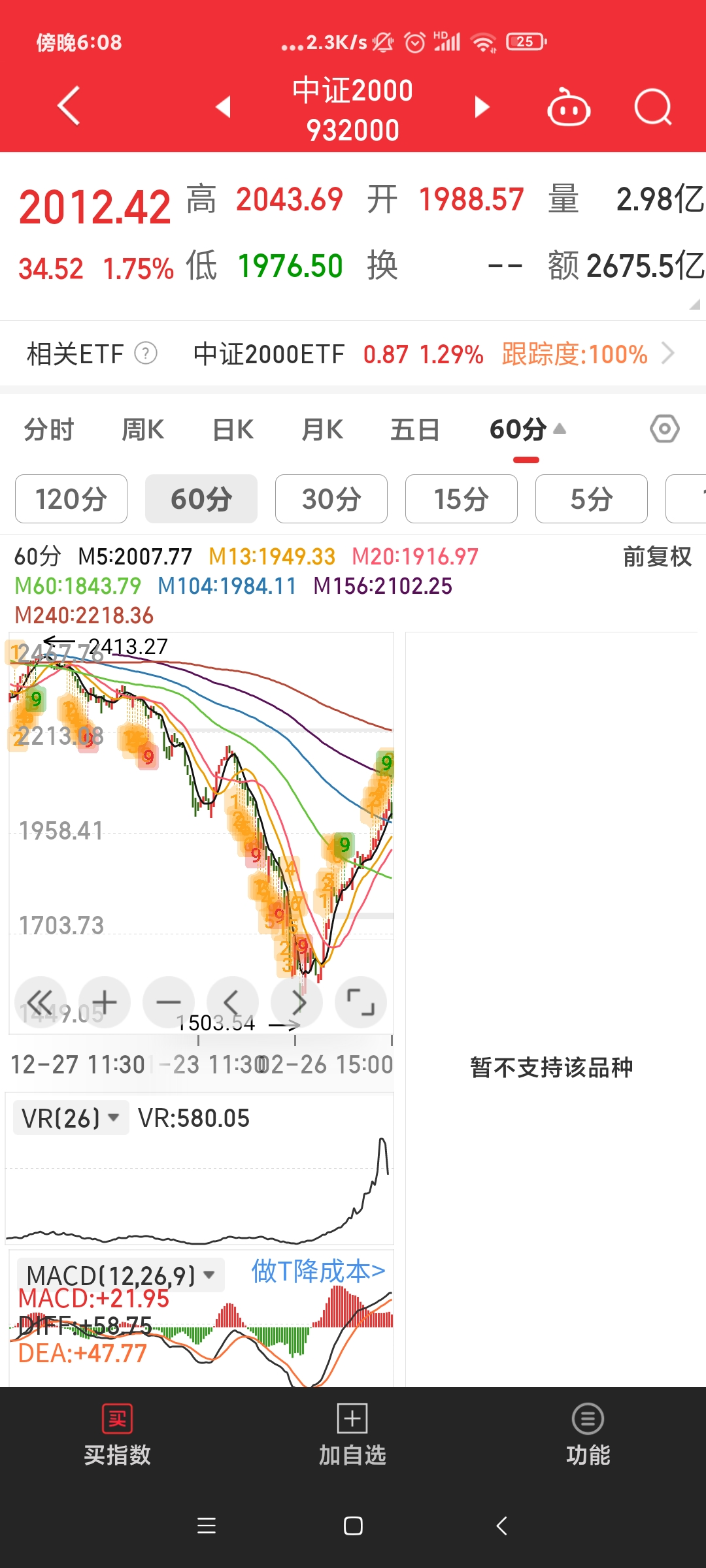Open chart settings hexagon icon
The width and height of the screenshot is (706, 1568).
point(664,429)
